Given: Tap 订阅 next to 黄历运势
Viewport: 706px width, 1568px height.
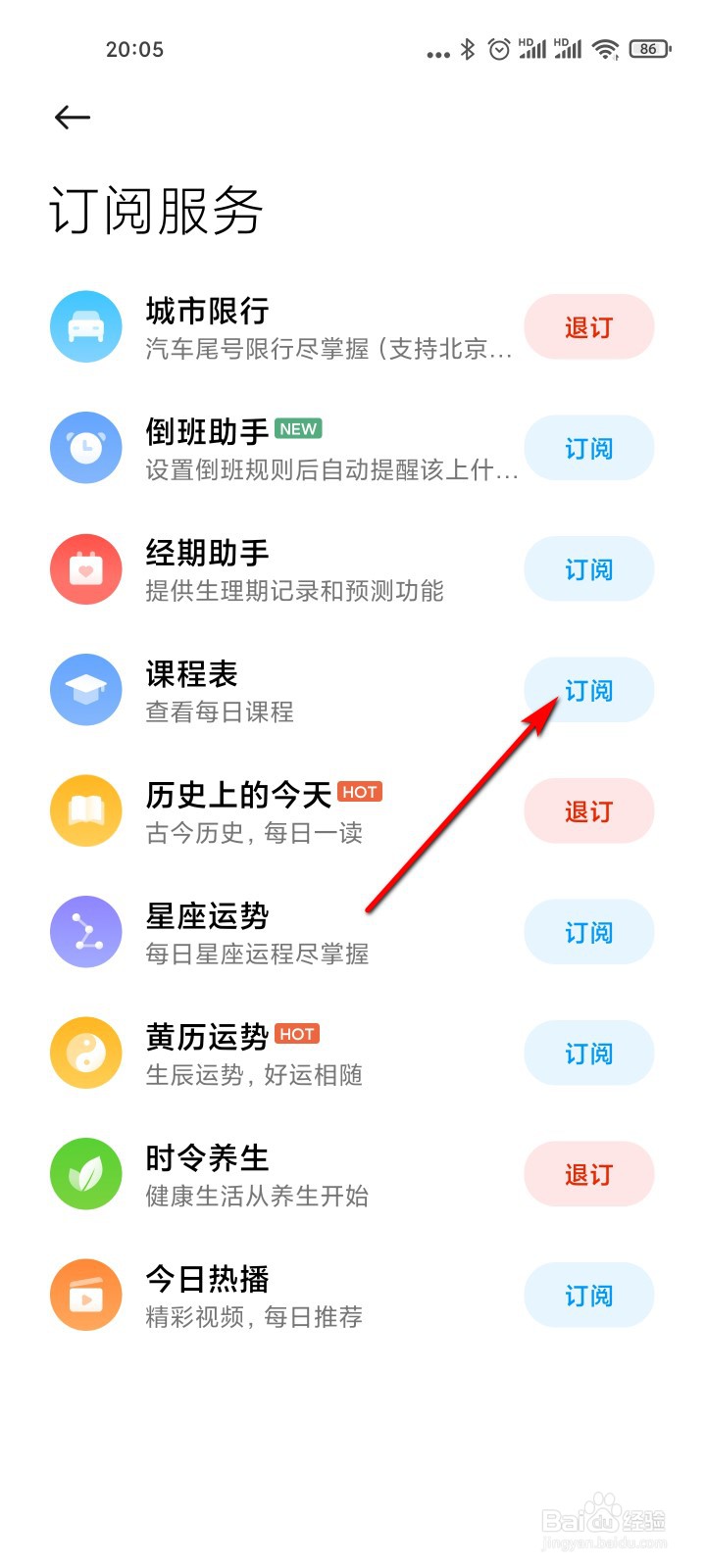Looking at the screenshot, I should tap(589, 1053).
